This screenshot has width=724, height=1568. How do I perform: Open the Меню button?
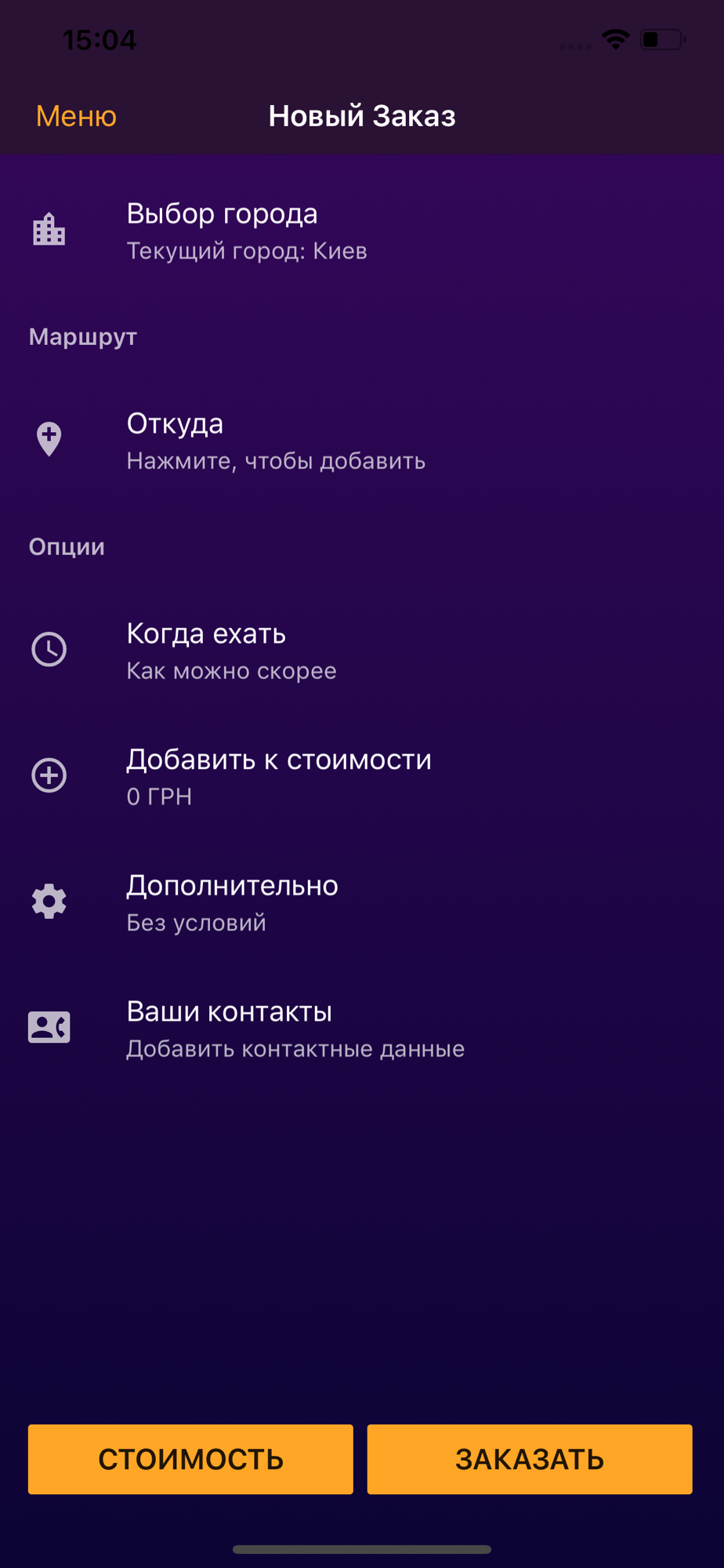tap(76, 116)
